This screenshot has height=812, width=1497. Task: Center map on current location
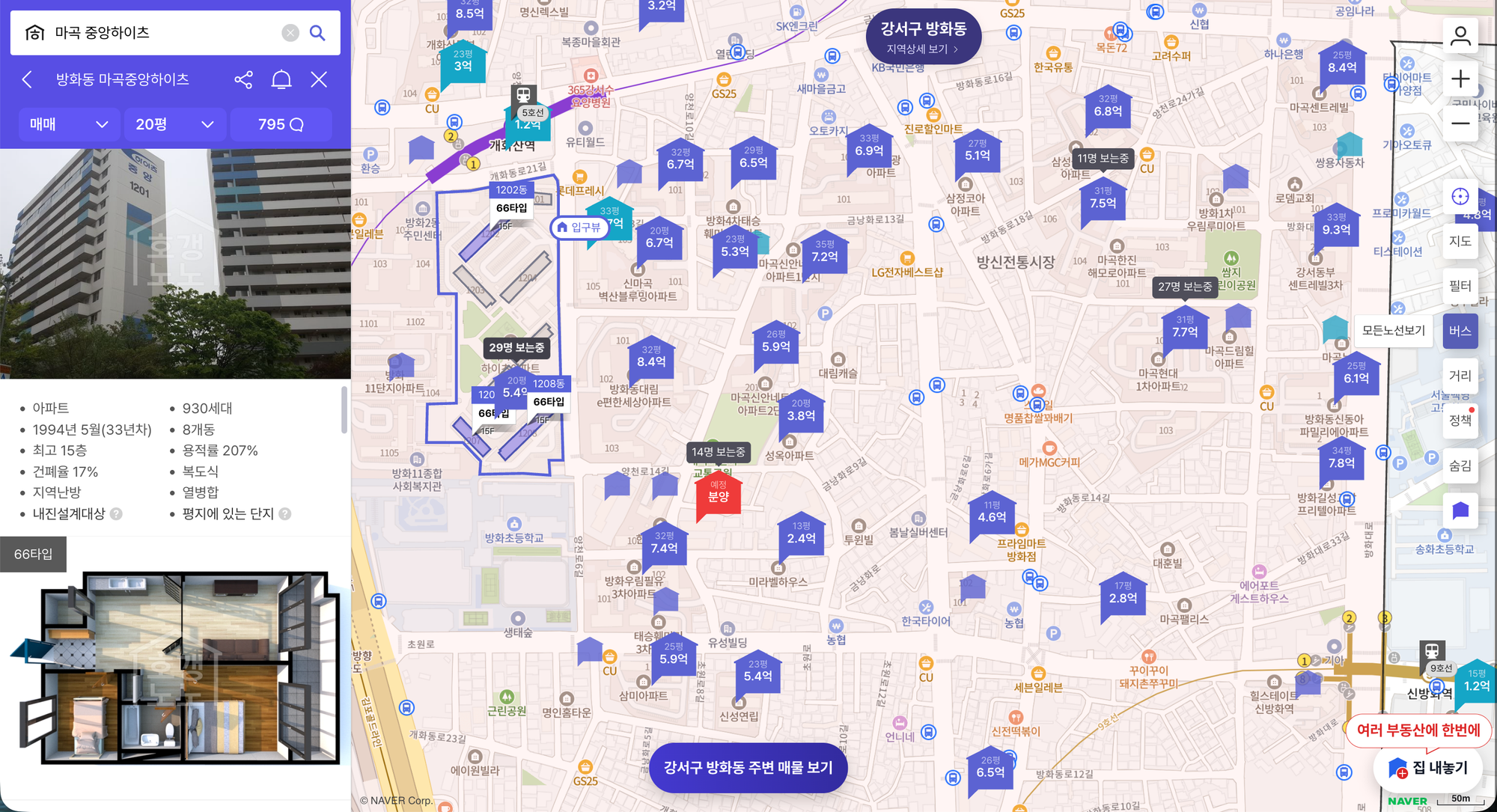1460,197
